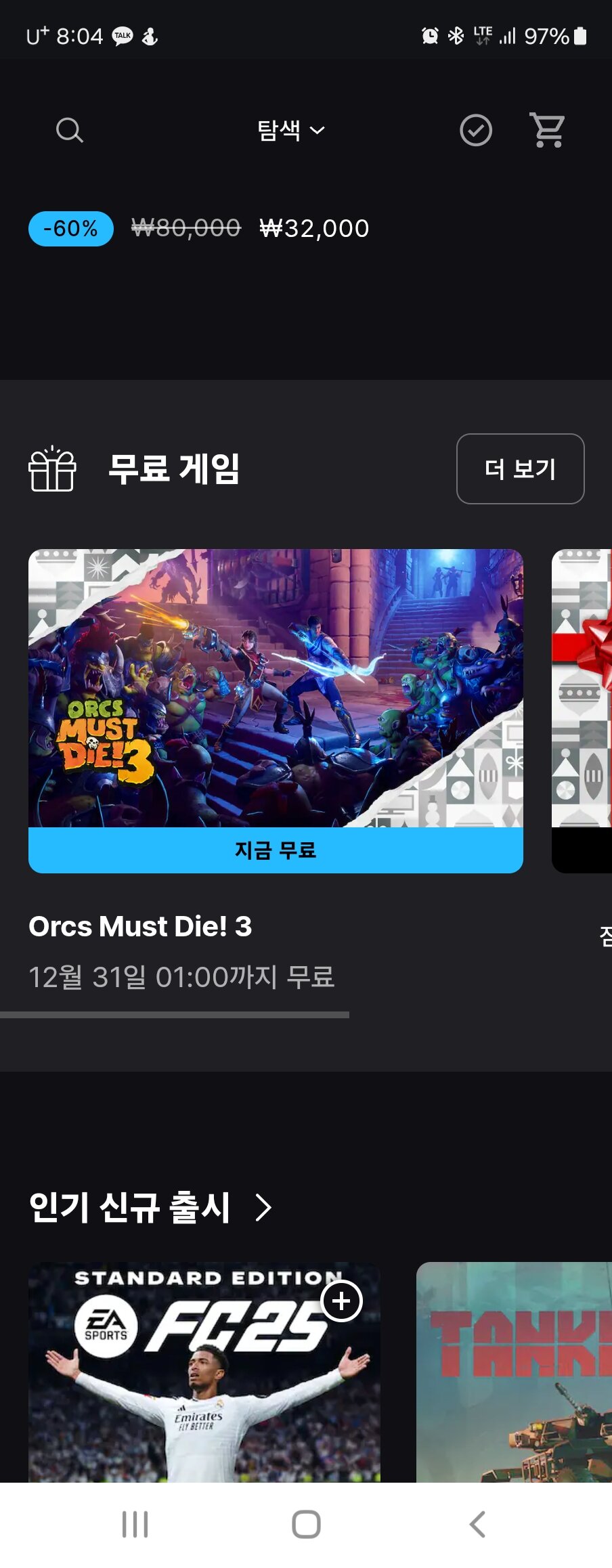Go back using the system back button
This screenshot has height=1568, width=612.
[x=477, y=1525]
